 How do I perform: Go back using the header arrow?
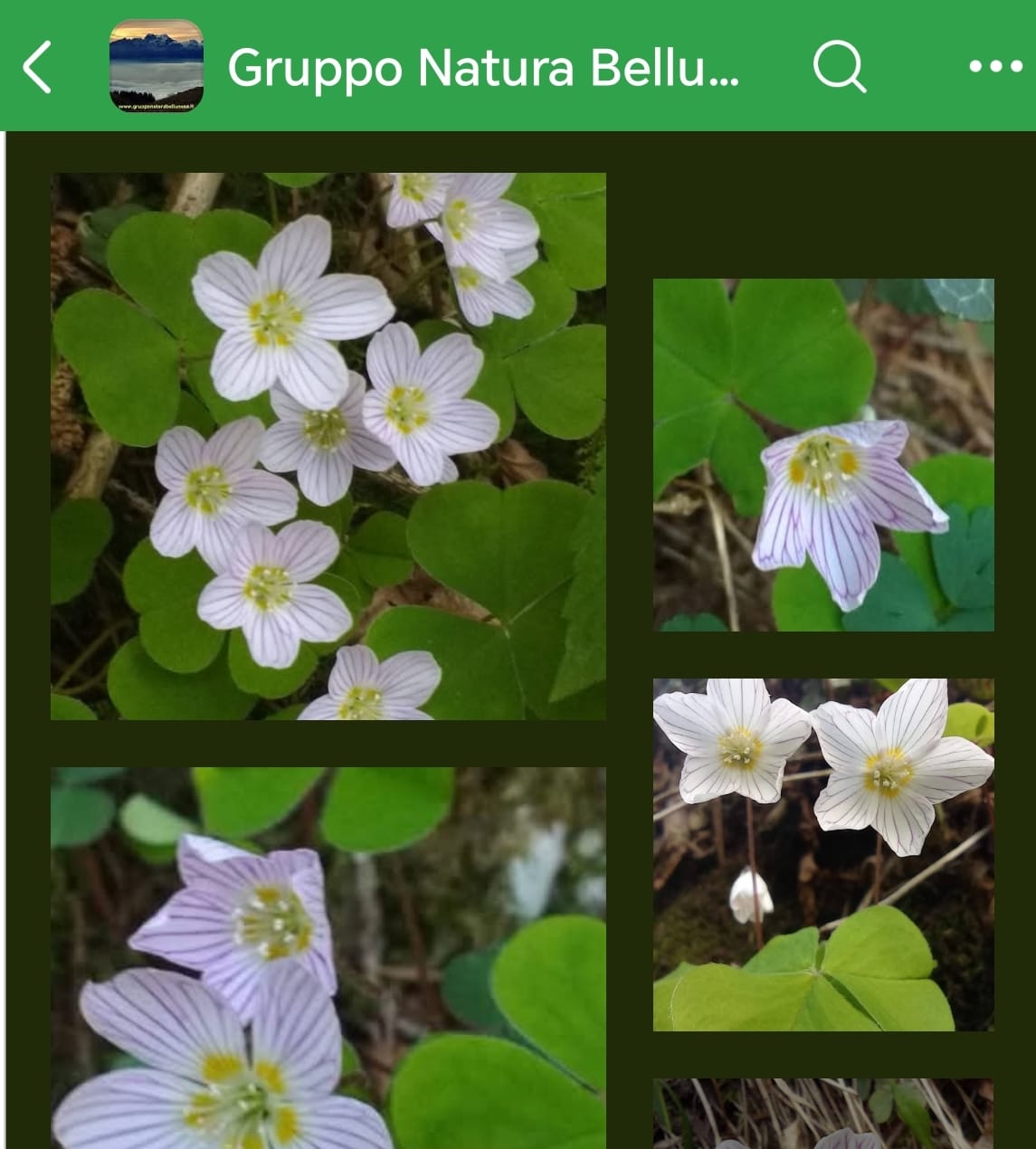[38, 67]
